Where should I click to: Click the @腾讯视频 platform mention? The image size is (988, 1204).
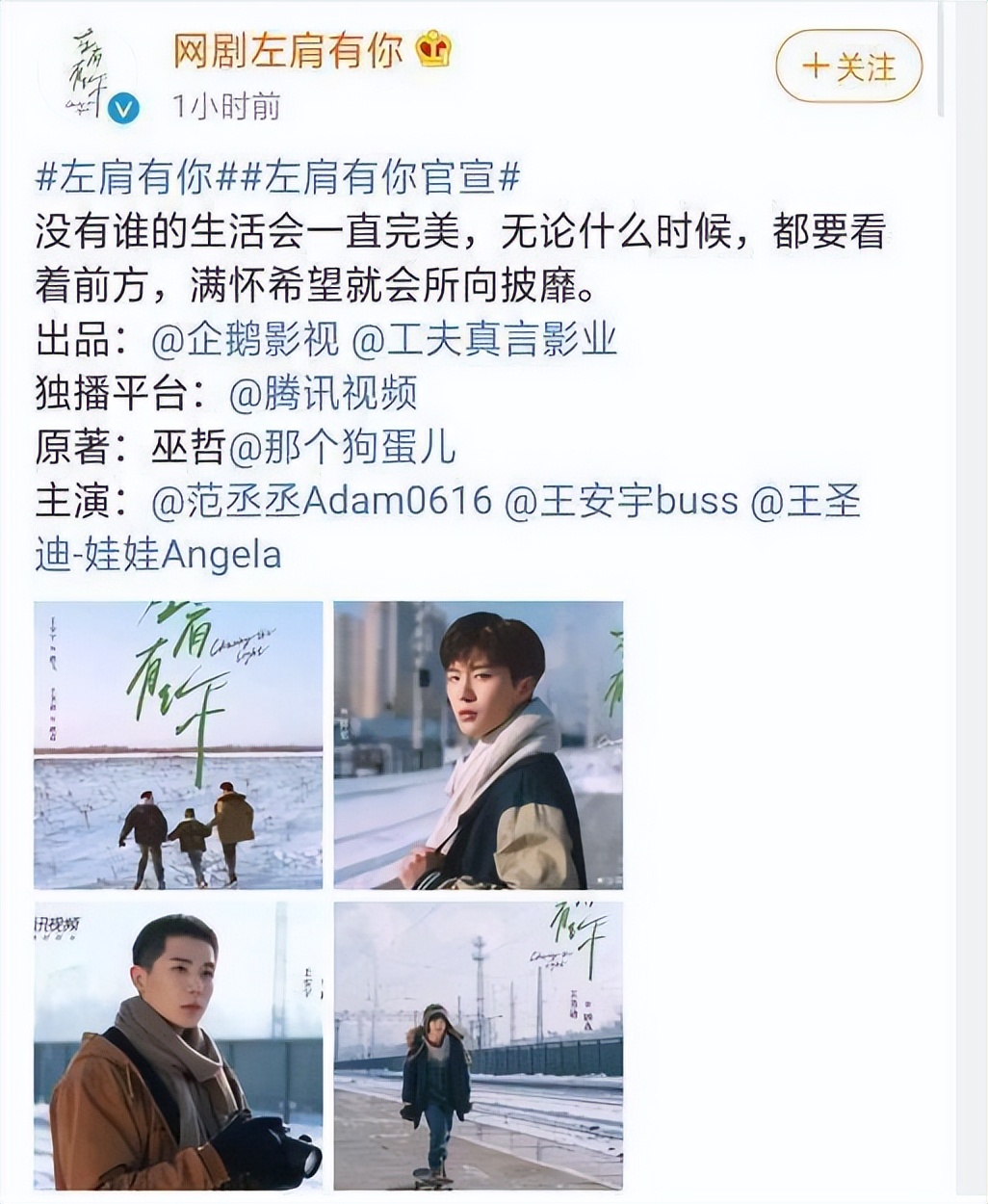point(326,393)
